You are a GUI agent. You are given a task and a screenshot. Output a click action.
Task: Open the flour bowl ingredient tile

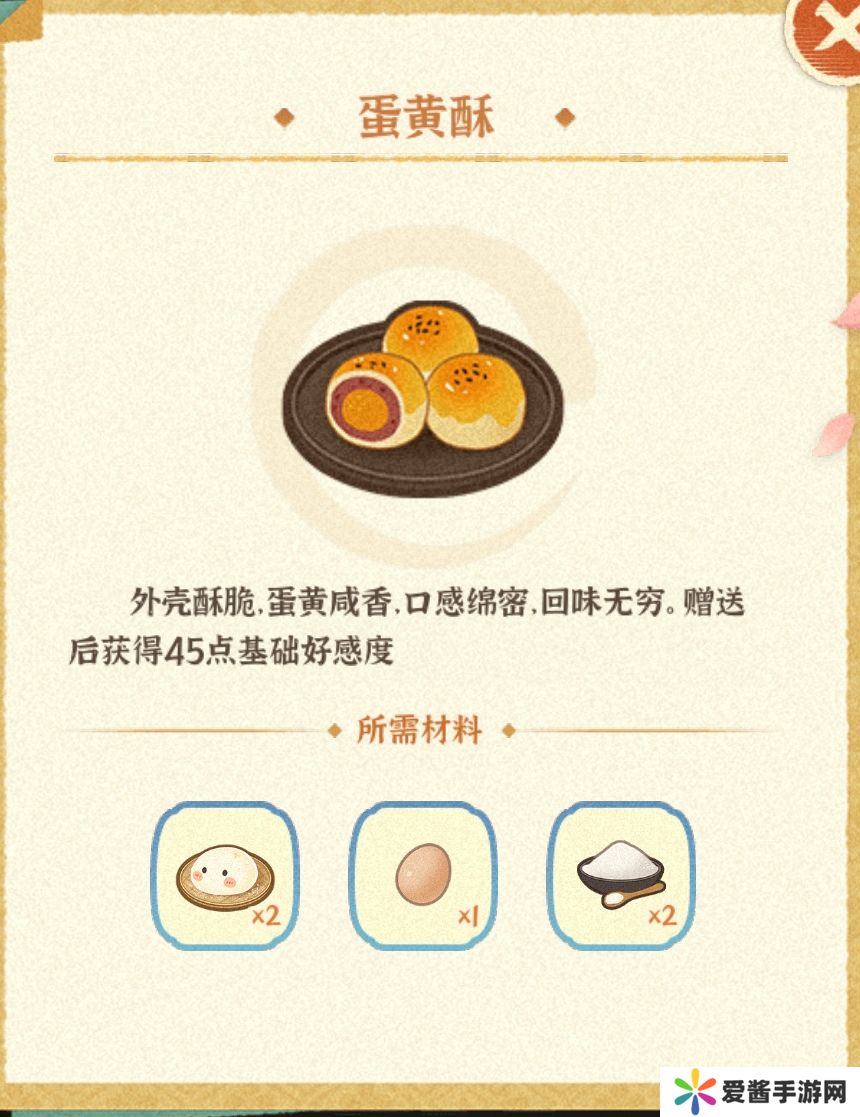(621, 874)
